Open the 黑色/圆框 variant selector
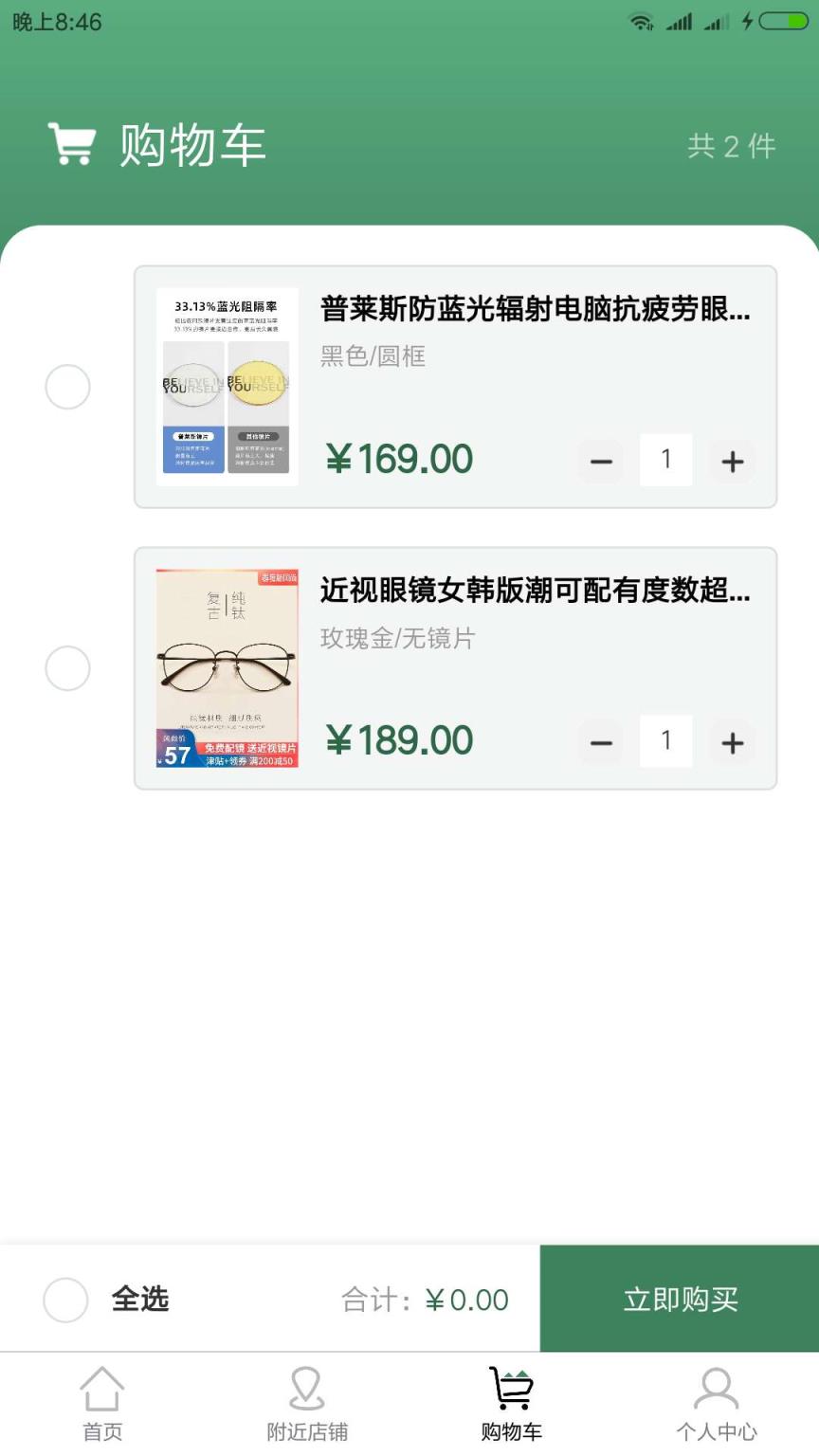Image resolution: width=819 pixels, height=1456 pixels. pyautogui.click(x=373, y=355)
